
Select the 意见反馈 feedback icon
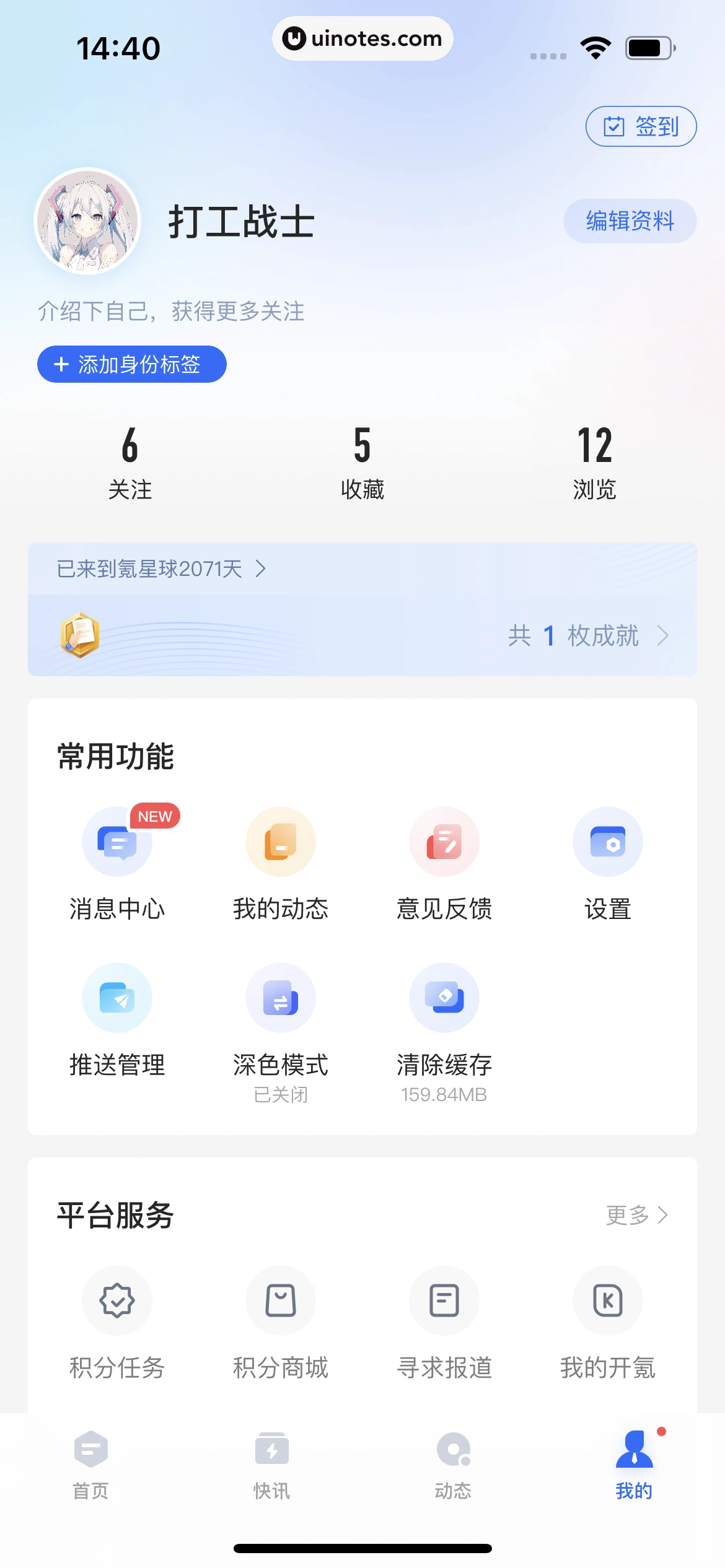[444, 841]
